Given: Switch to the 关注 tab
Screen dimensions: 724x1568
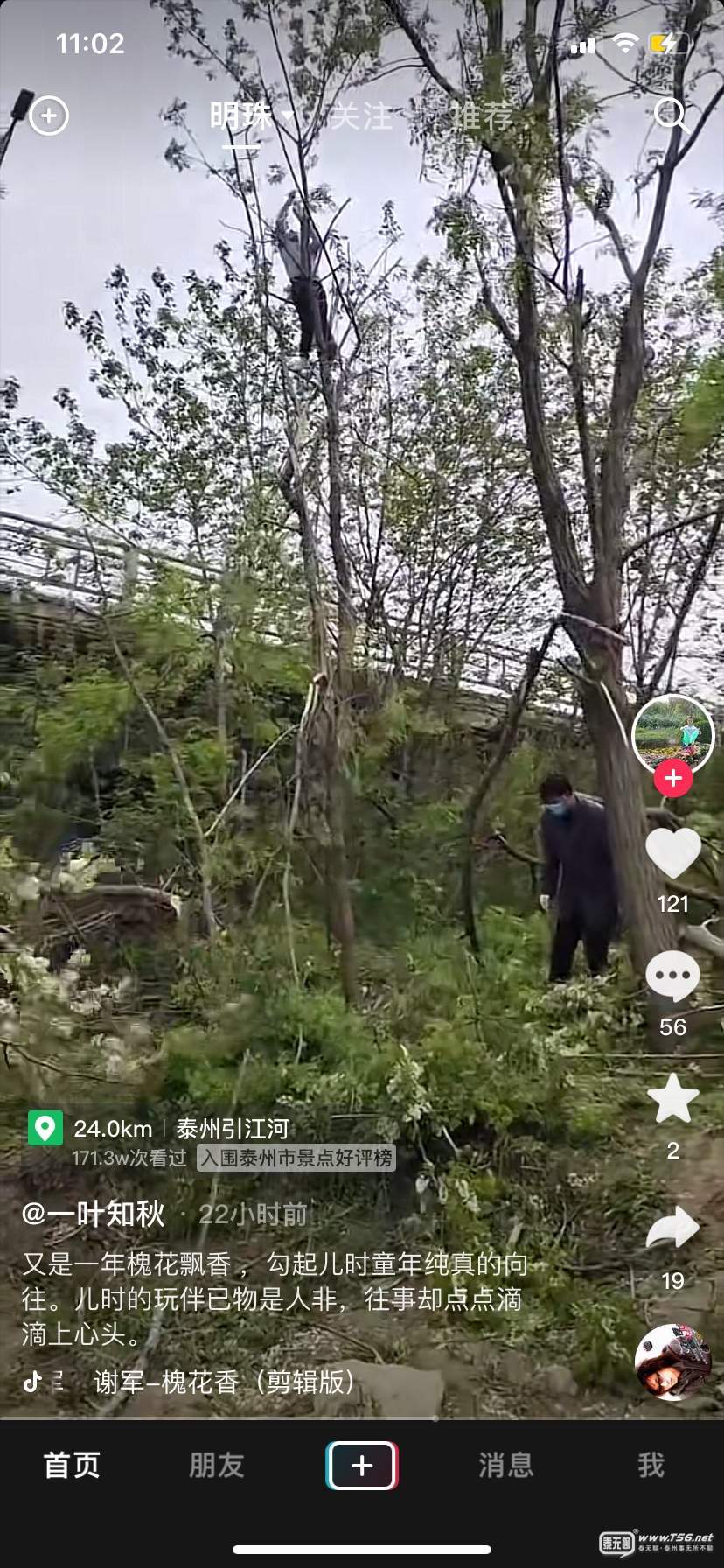Looking at the screenshot, I should point(361,115).
